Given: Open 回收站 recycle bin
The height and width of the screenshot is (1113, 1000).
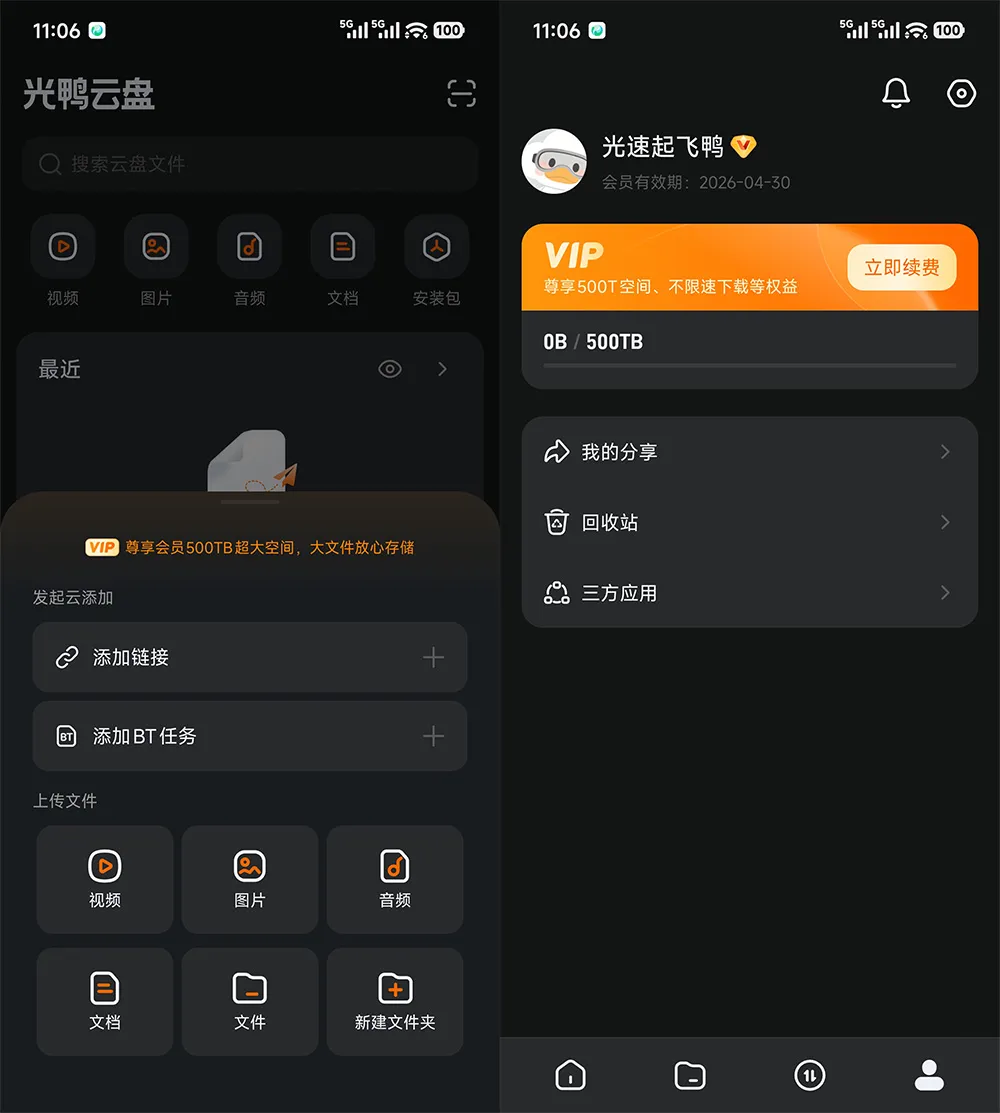Looking at the screenshot, I should pyautogui.click(x=749, y=522).
